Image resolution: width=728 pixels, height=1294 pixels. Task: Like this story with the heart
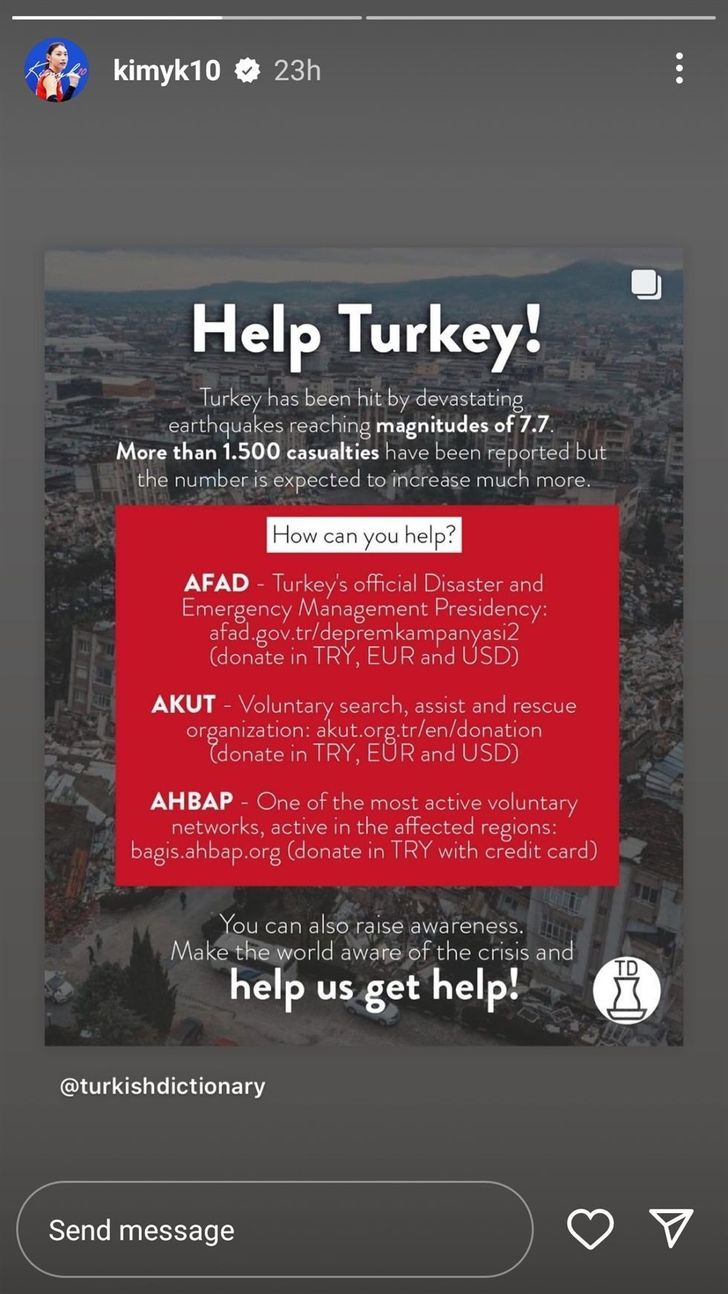(590, 1229)
